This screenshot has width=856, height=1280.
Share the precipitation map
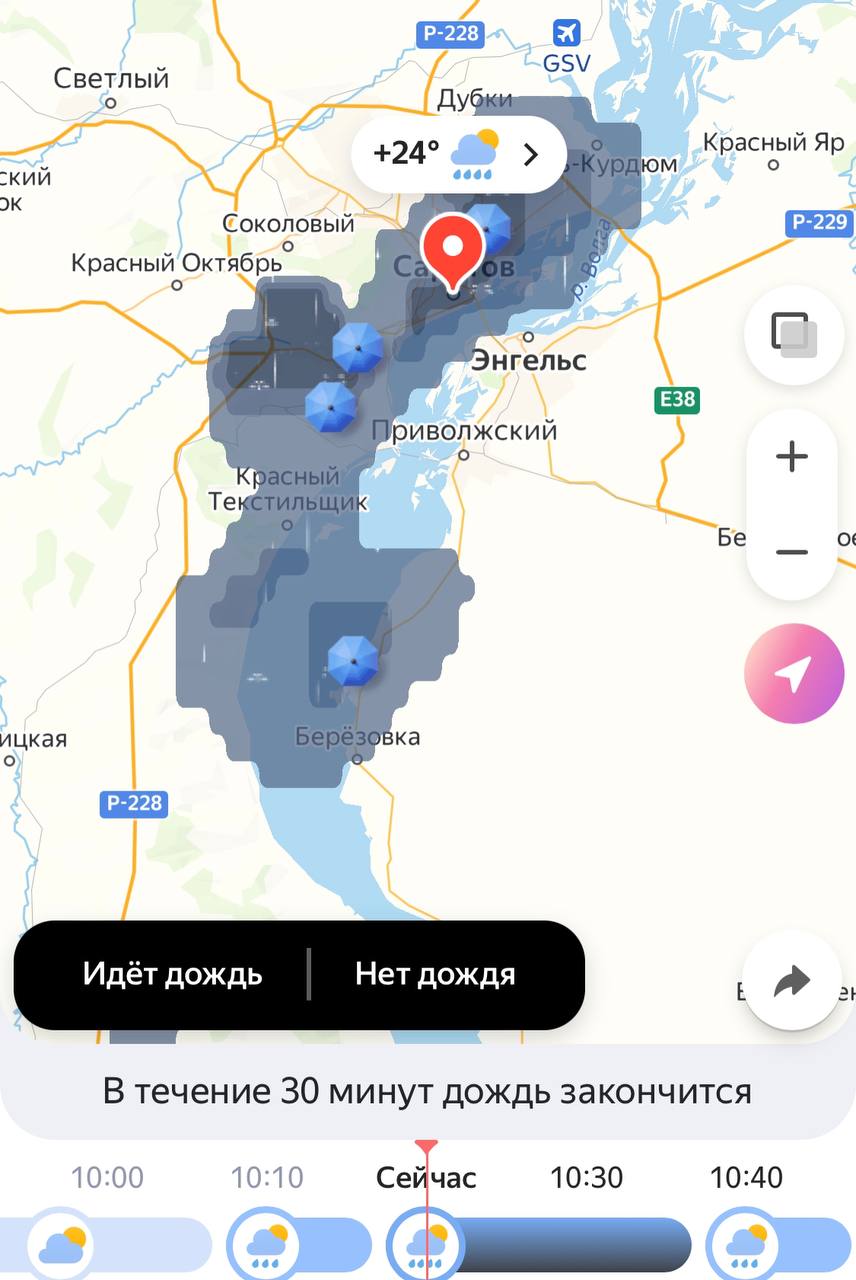(x=792, y=981)
